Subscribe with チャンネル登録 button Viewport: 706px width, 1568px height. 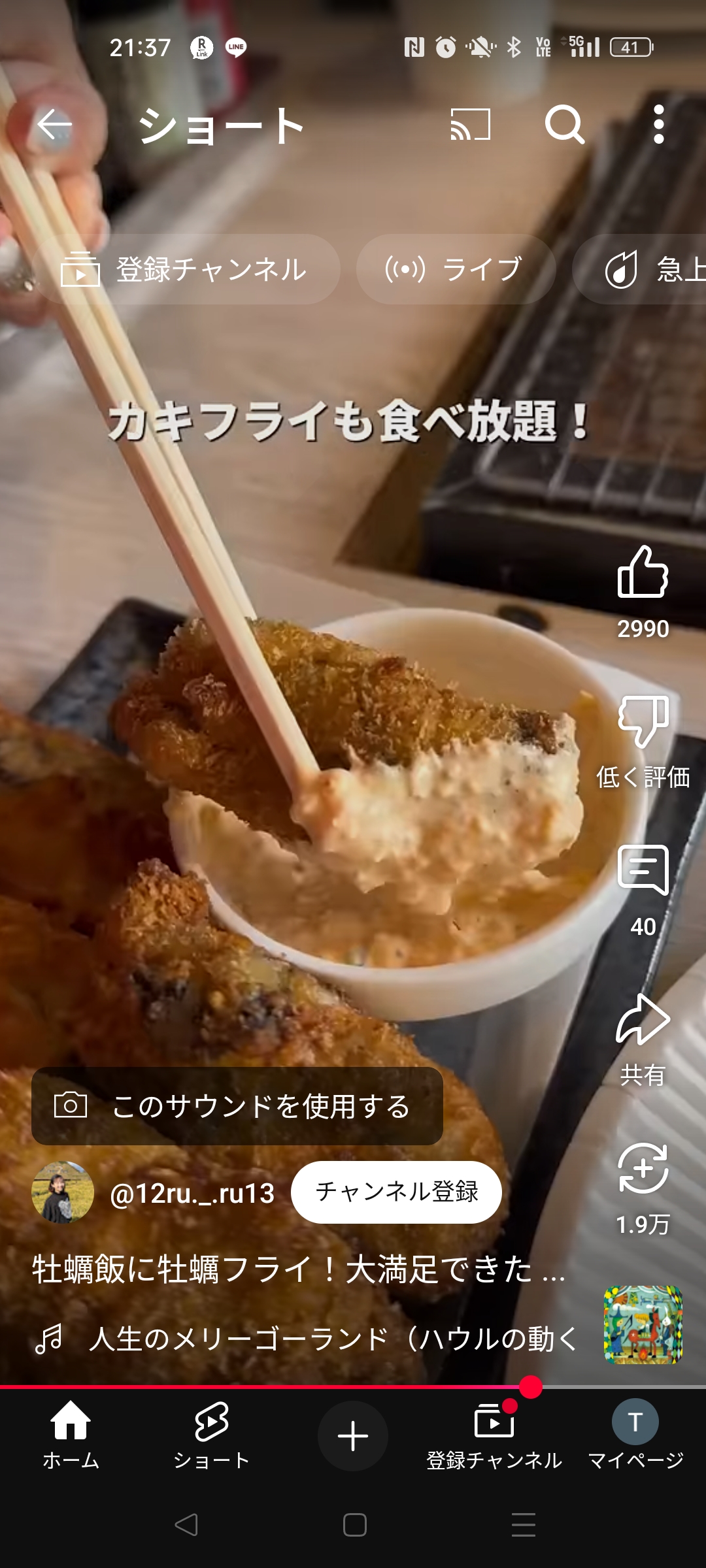point(396,1192)
